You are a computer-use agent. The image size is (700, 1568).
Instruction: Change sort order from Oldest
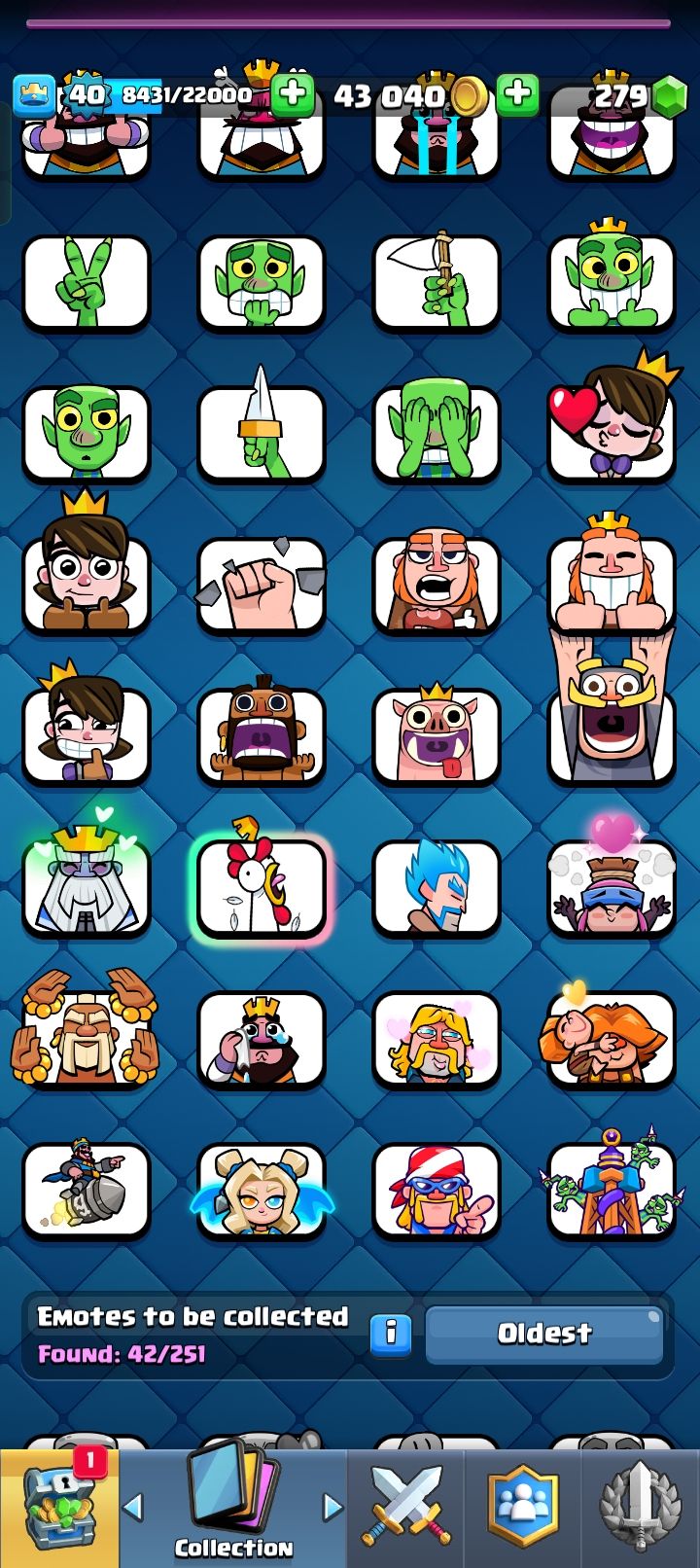coord(544,1333)
